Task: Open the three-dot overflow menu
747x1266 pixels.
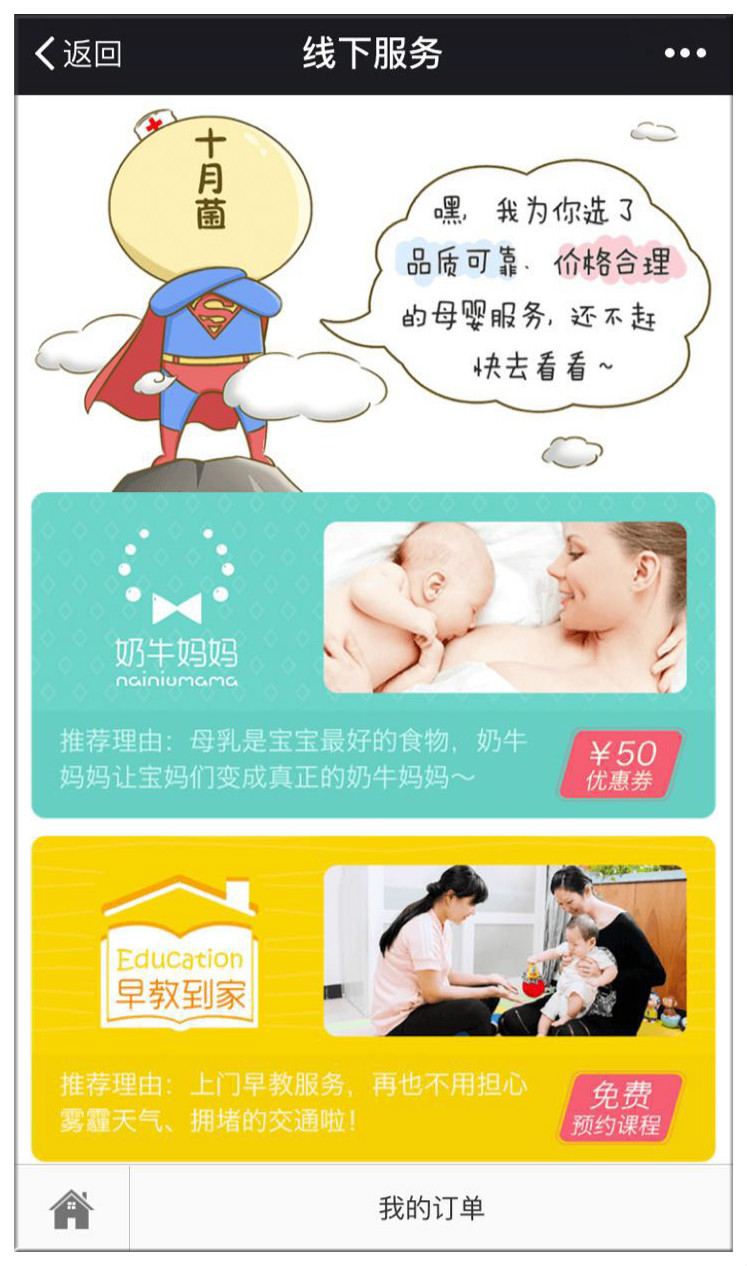Action: (685, 54)
